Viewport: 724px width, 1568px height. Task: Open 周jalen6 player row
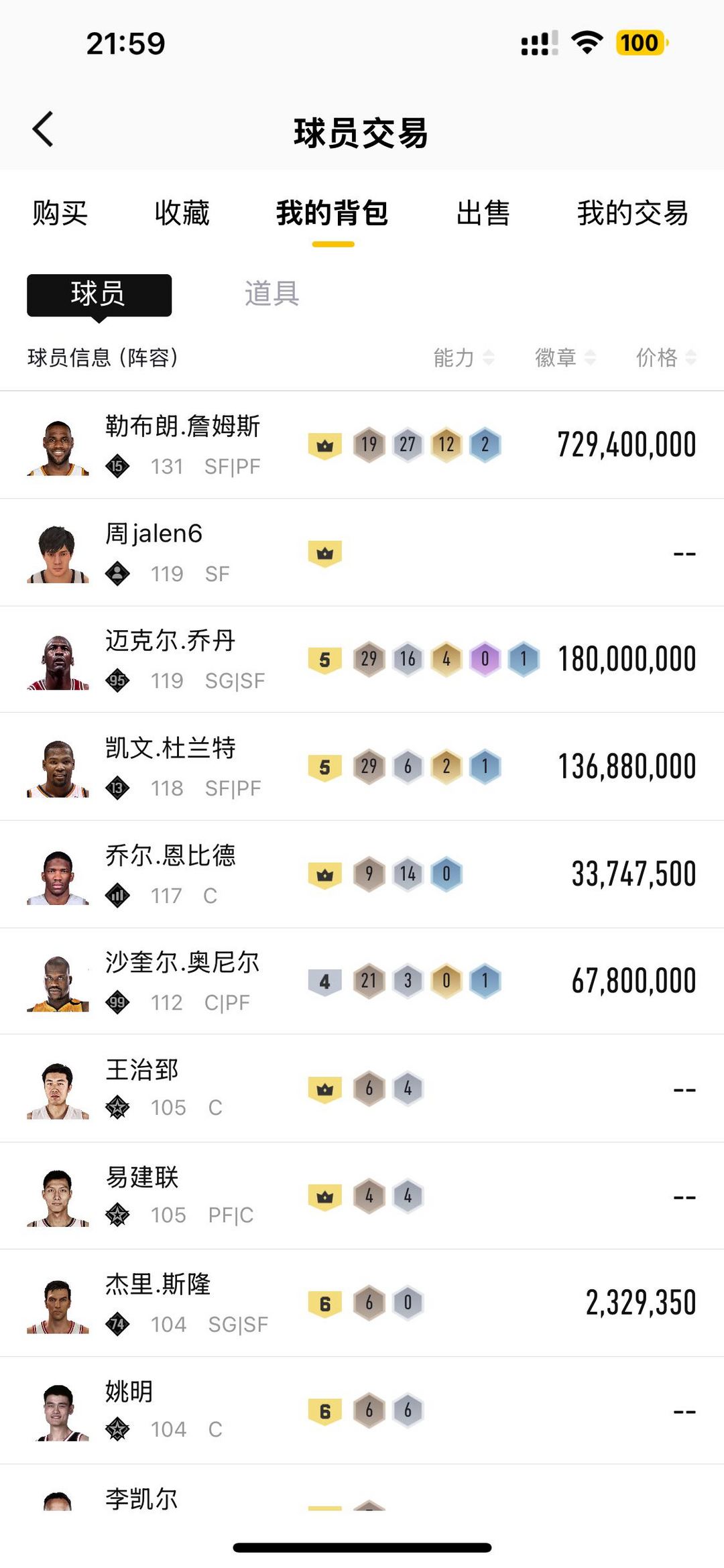(x=362, y=553)
